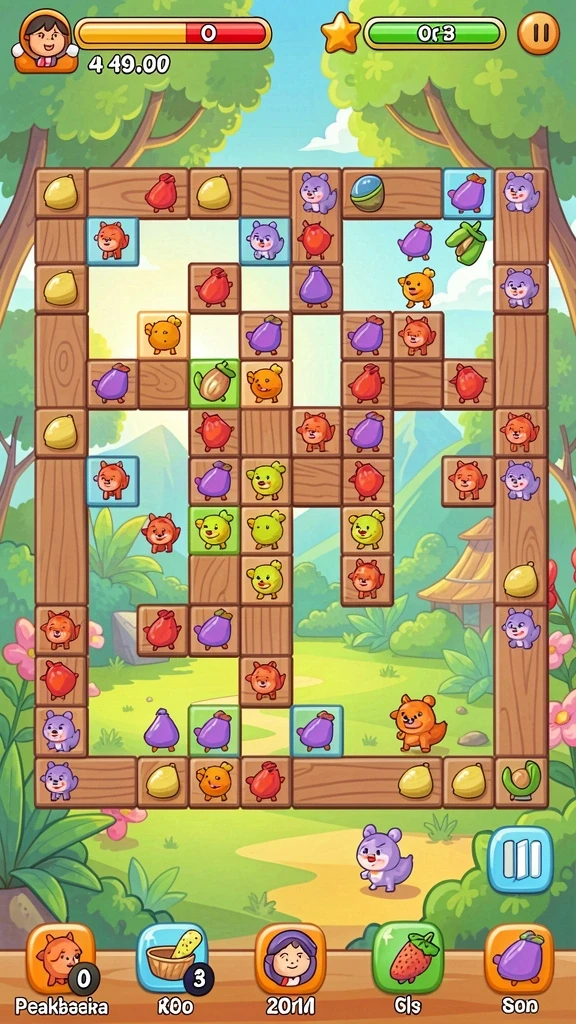576x1024 pixels.
Task: Open the girl character button in bottom bar
Action: coord(290,959)
